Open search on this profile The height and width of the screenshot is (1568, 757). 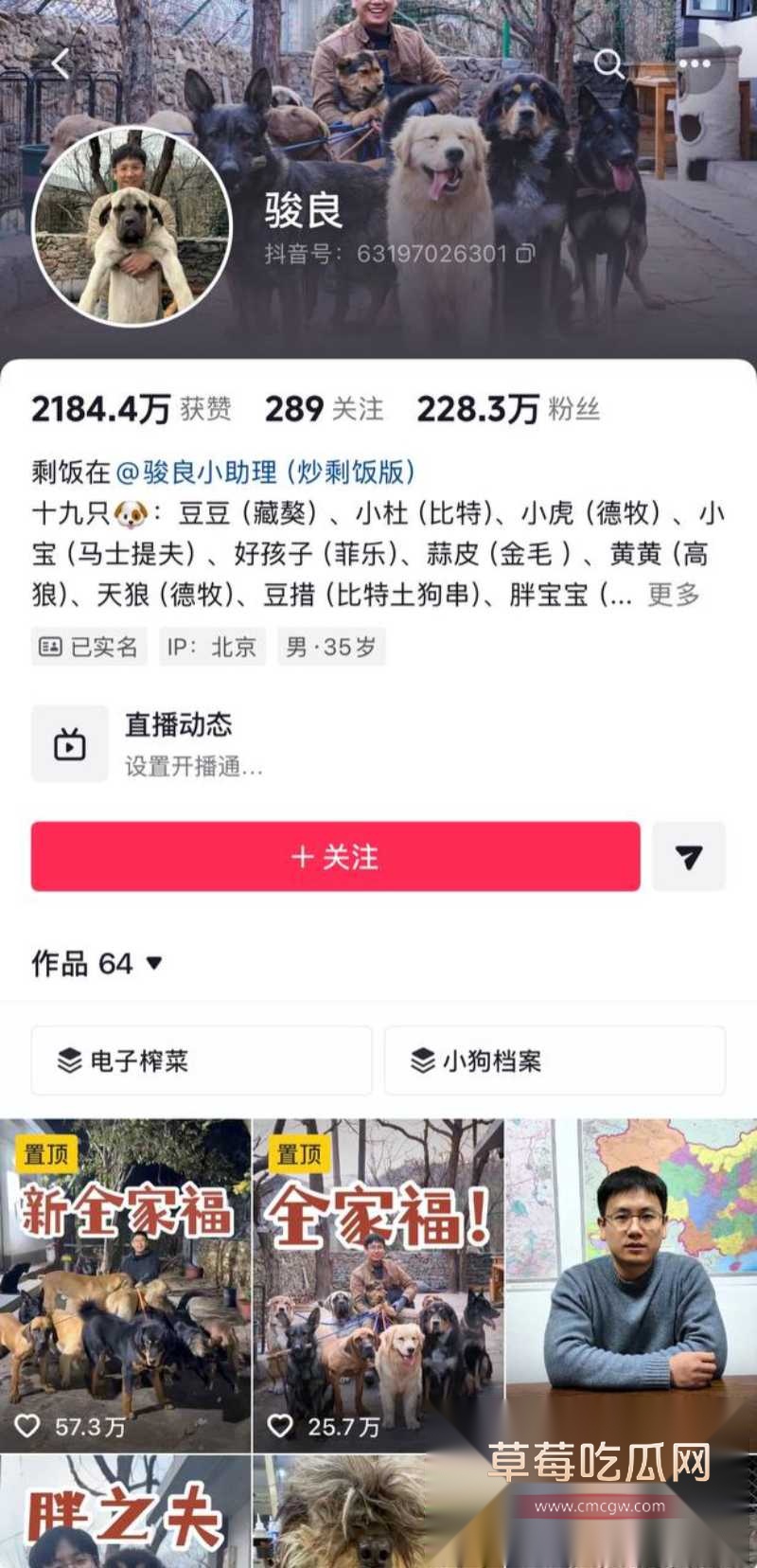point(608,64)
